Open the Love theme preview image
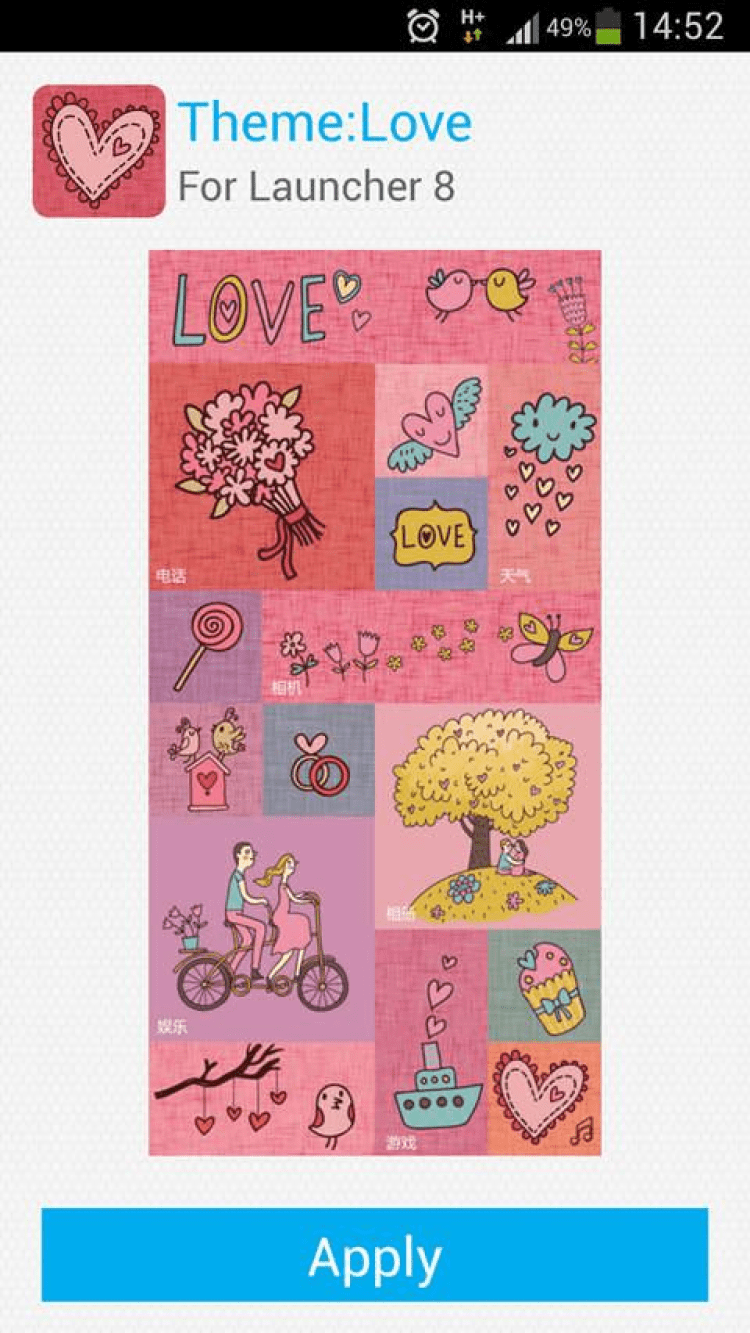The height and width of the screenshot is (1333, 750). (x=375, y=702)
